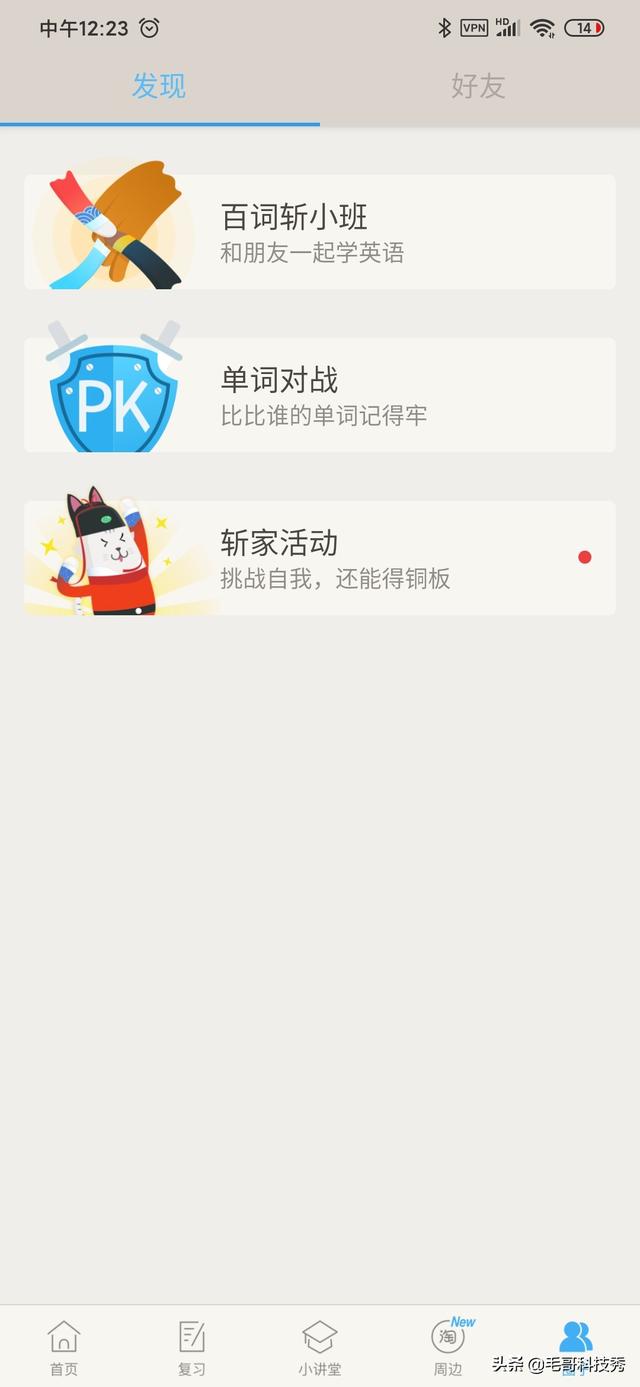
Task: Open the 斩家活动 activities row
Action: click(x=320, y=558)
